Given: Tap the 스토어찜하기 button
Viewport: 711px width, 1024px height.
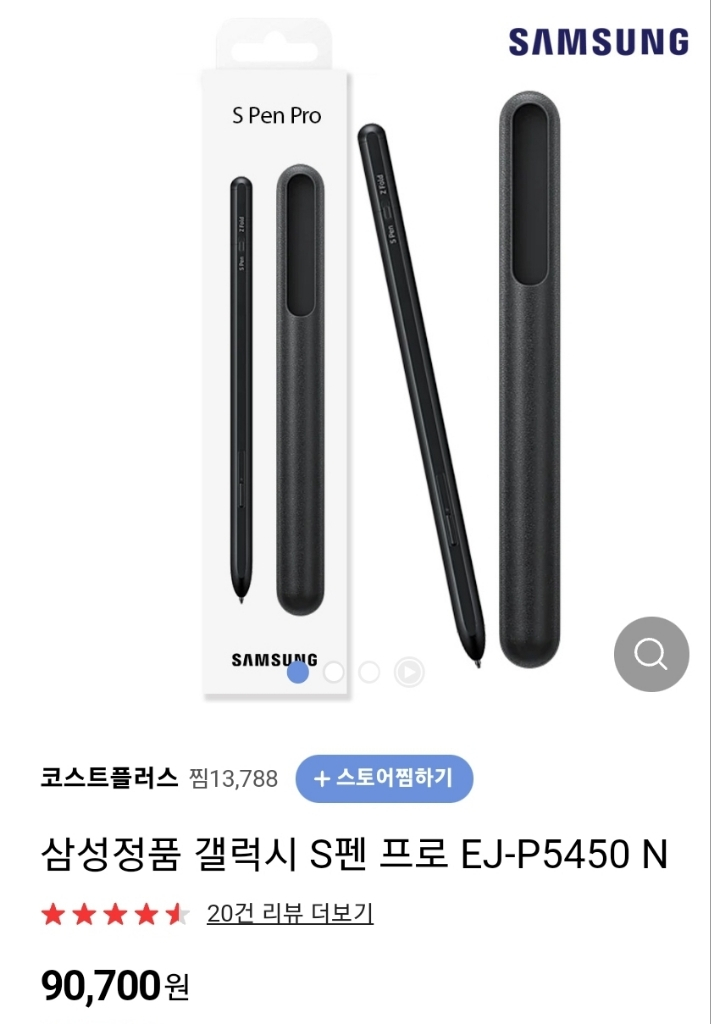Looking at the screenshot, I should [384, 778].
